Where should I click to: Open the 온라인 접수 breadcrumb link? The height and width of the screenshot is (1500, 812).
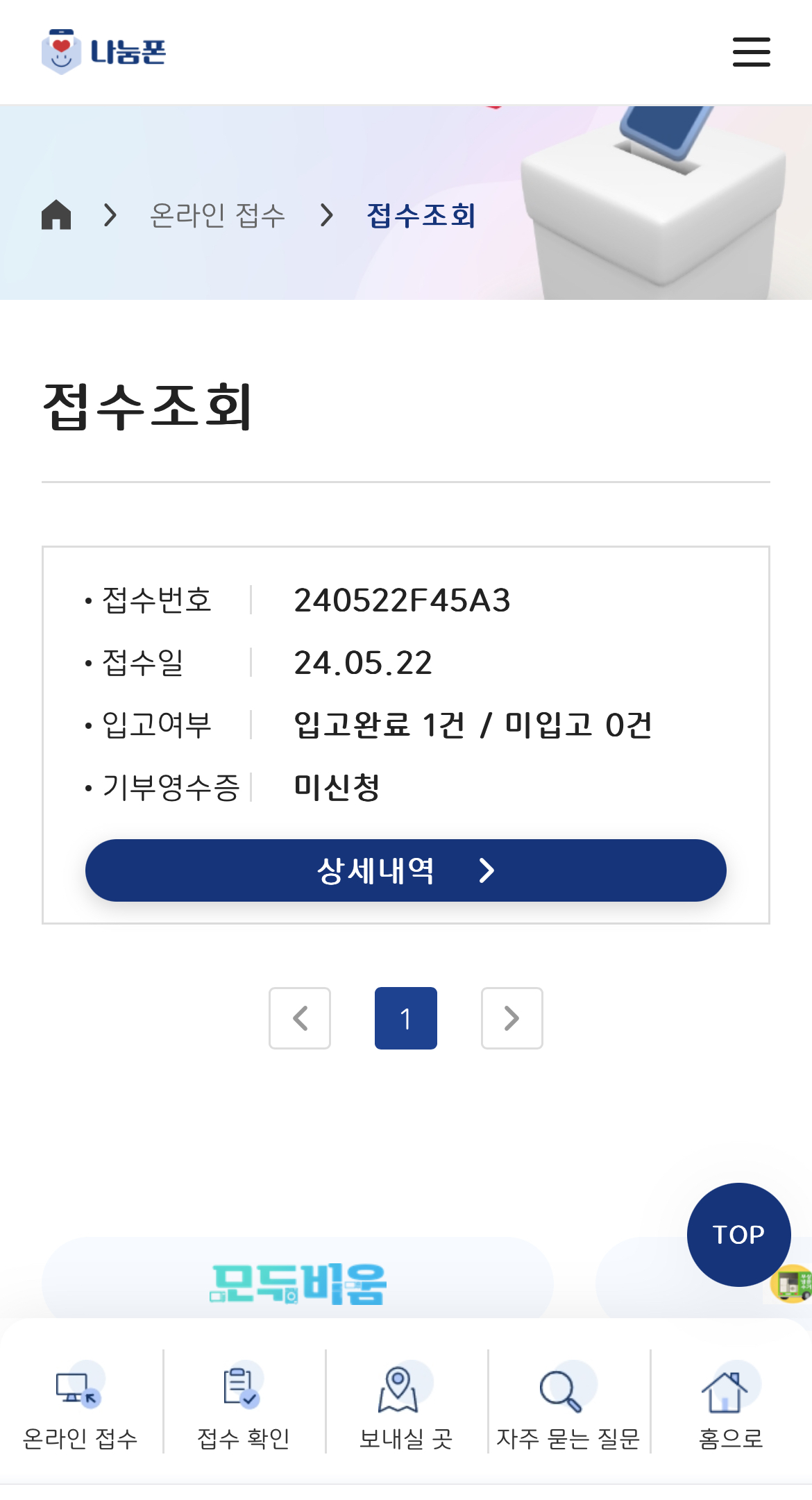coord(218,215)
